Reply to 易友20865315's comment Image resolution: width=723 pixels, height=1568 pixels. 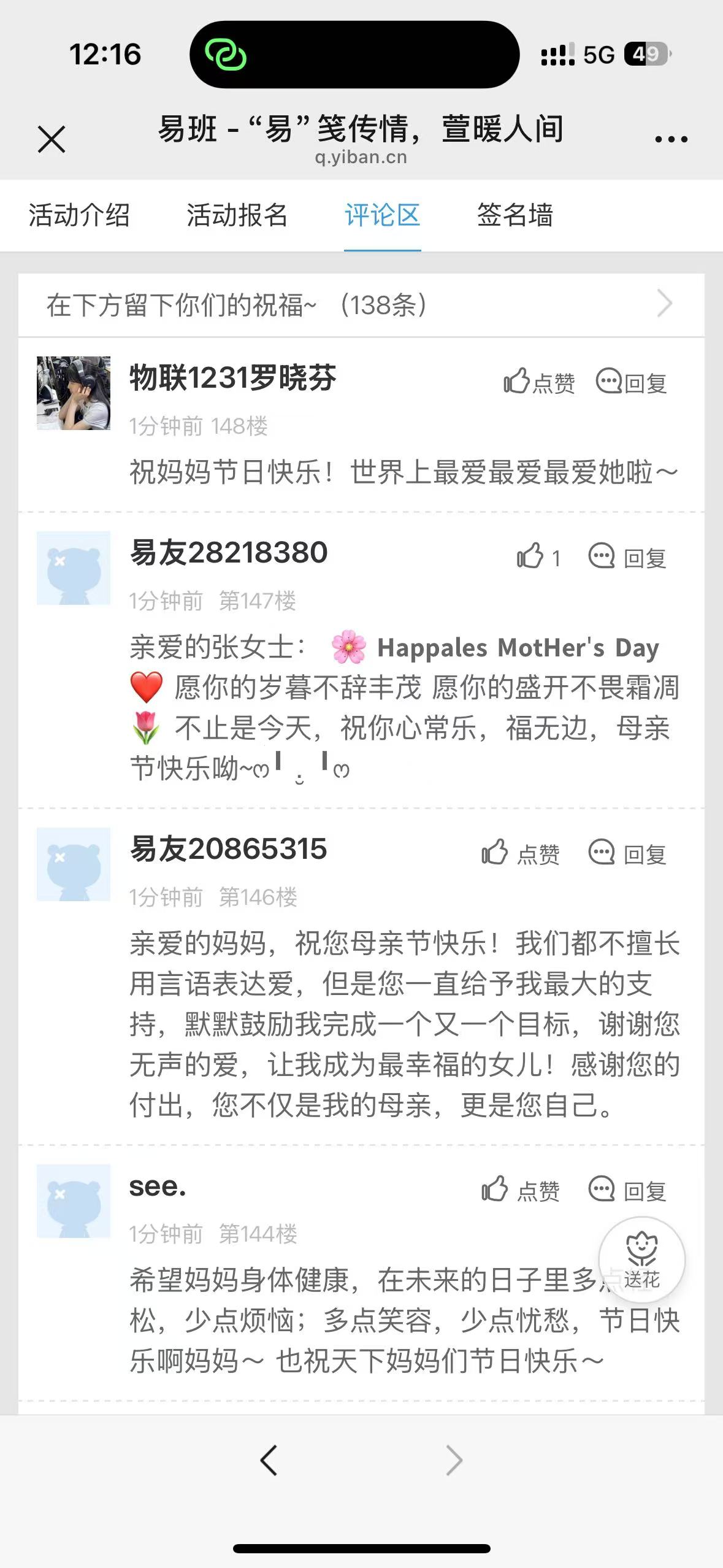(x=627, y=853)
